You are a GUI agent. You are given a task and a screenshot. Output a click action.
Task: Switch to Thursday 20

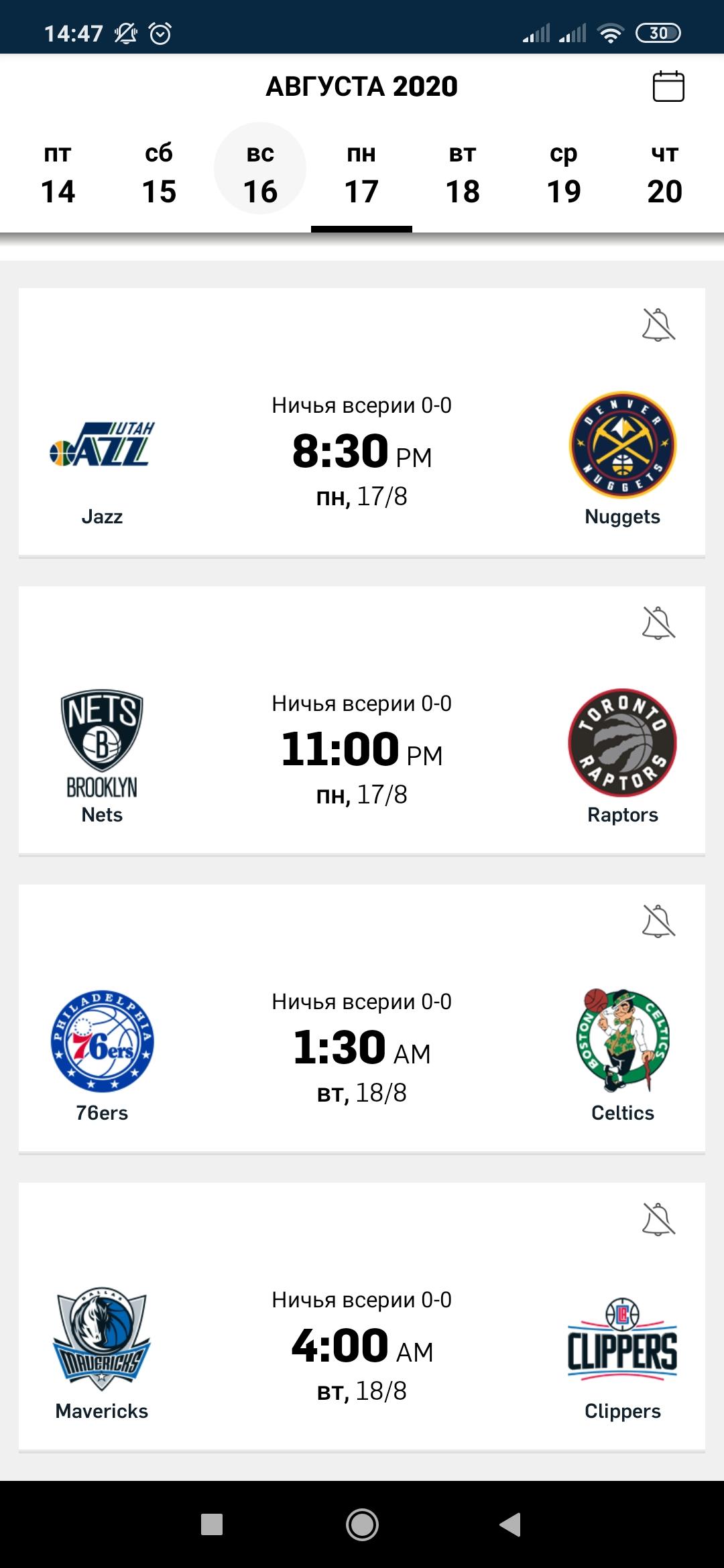[665, 174]
